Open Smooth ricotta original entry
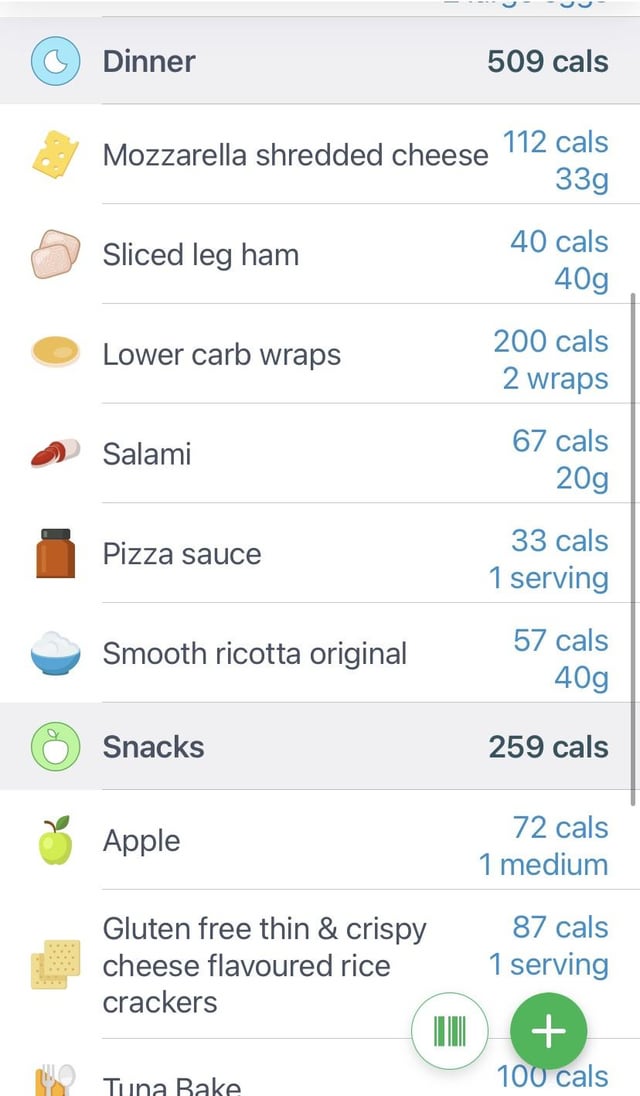This screenshot has width=640, height=1096. point(320,653)
